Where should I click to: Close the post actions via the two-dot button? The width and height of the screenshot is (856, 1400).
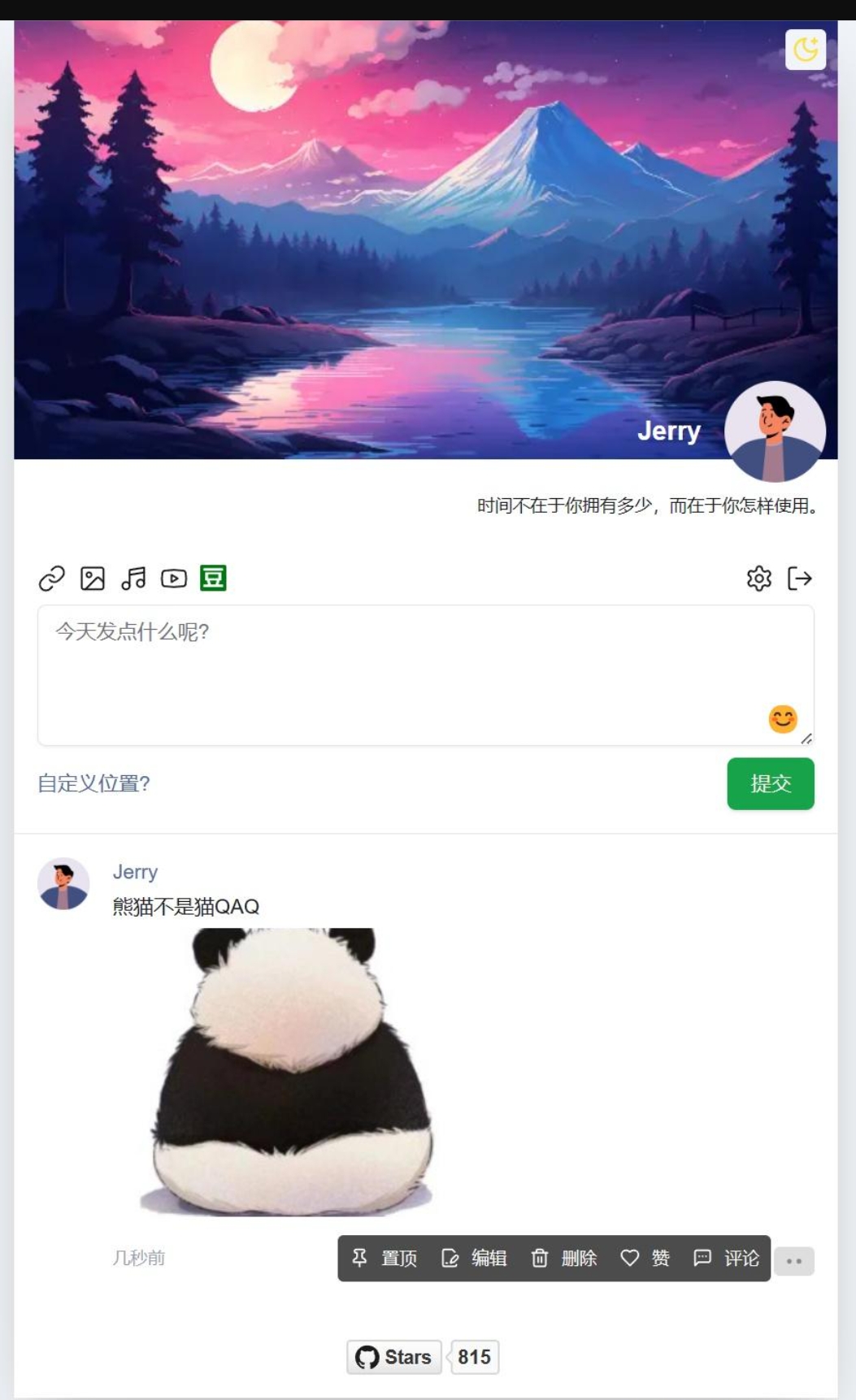(794, 1261)
